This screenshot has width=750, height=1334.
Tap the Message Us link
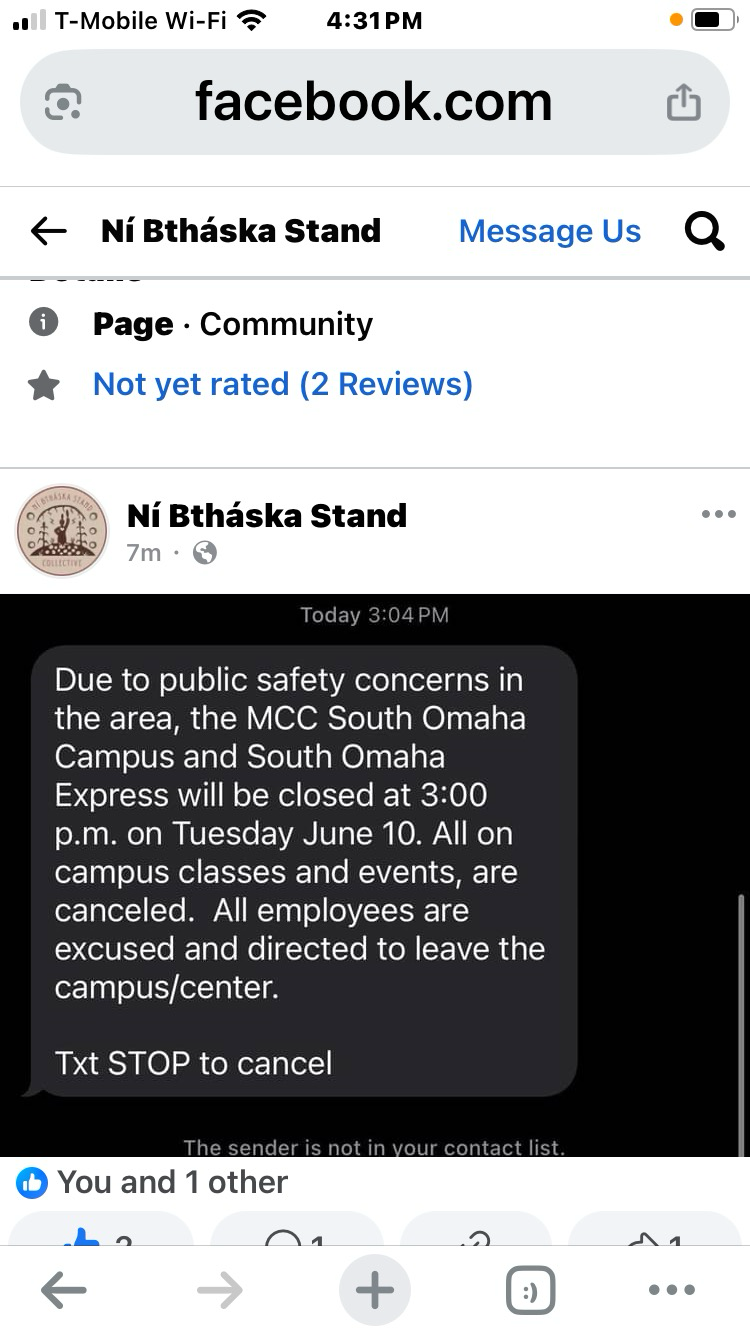(x=549, y=231)
